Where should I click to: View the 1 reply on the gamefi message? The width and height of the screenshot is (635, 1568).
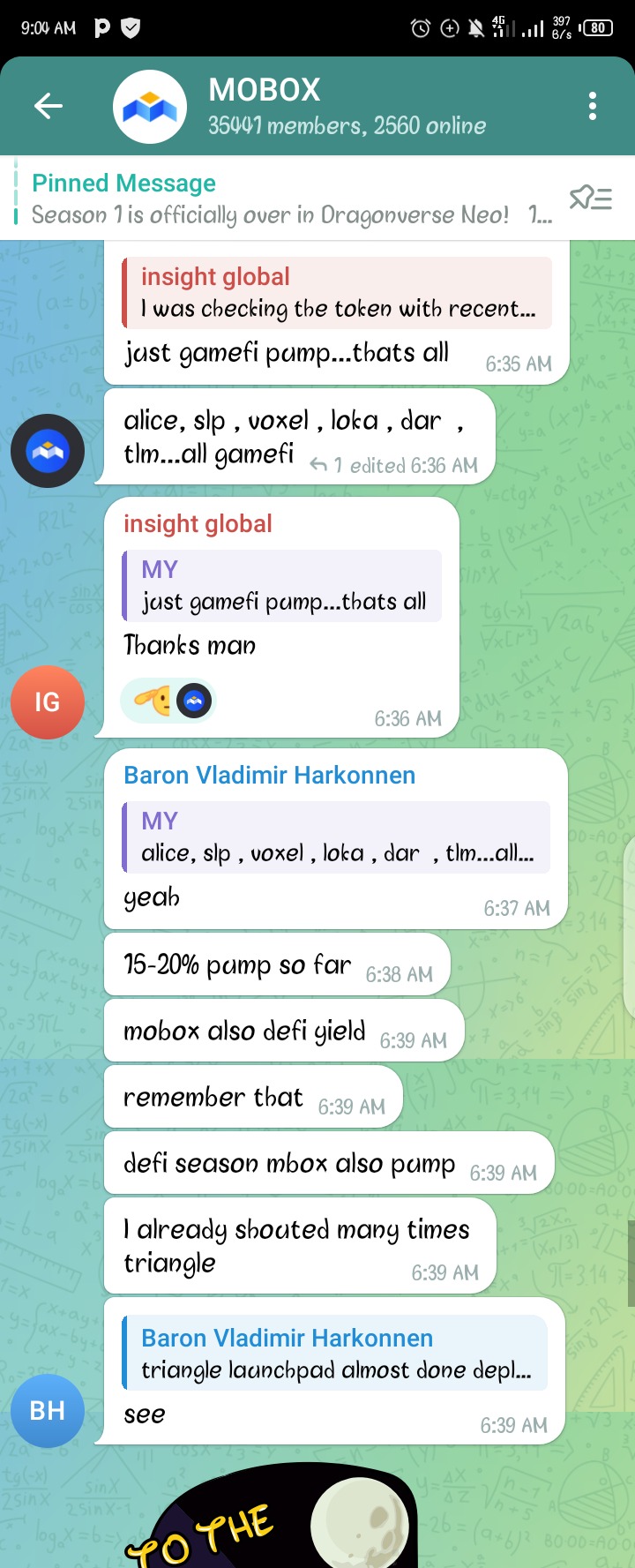coord(326,465)
